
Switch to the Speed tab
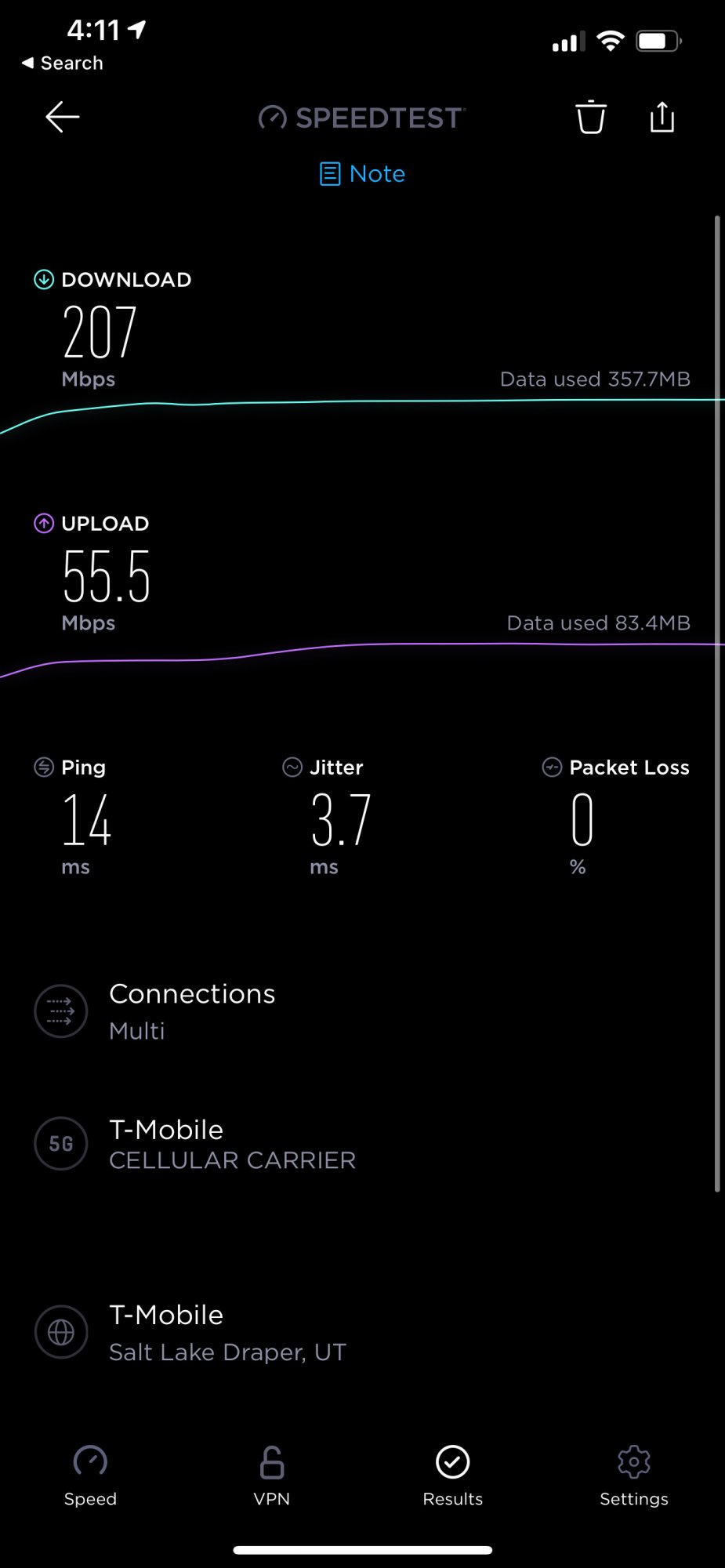tap(90, 1475)
